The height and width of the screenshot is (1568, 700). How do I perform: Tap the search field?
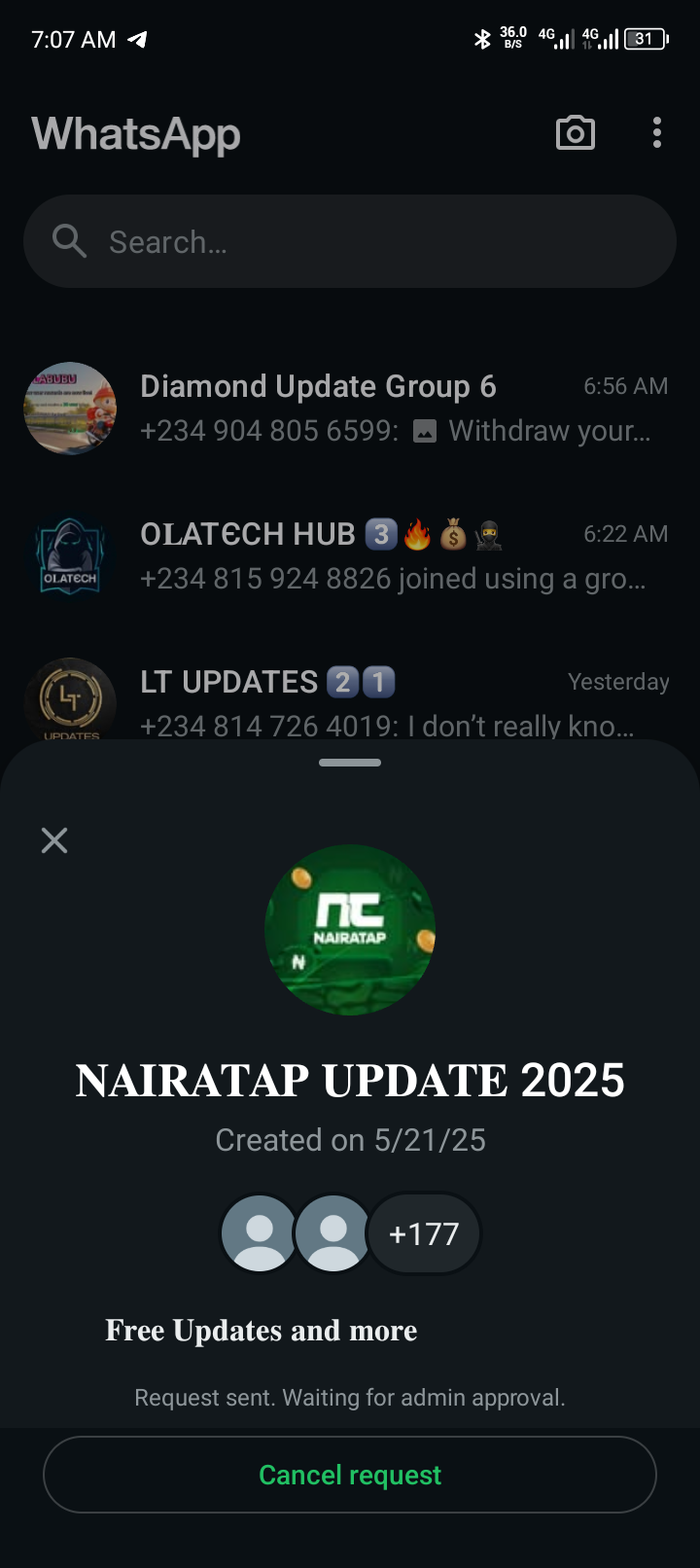tap(350, 241)
